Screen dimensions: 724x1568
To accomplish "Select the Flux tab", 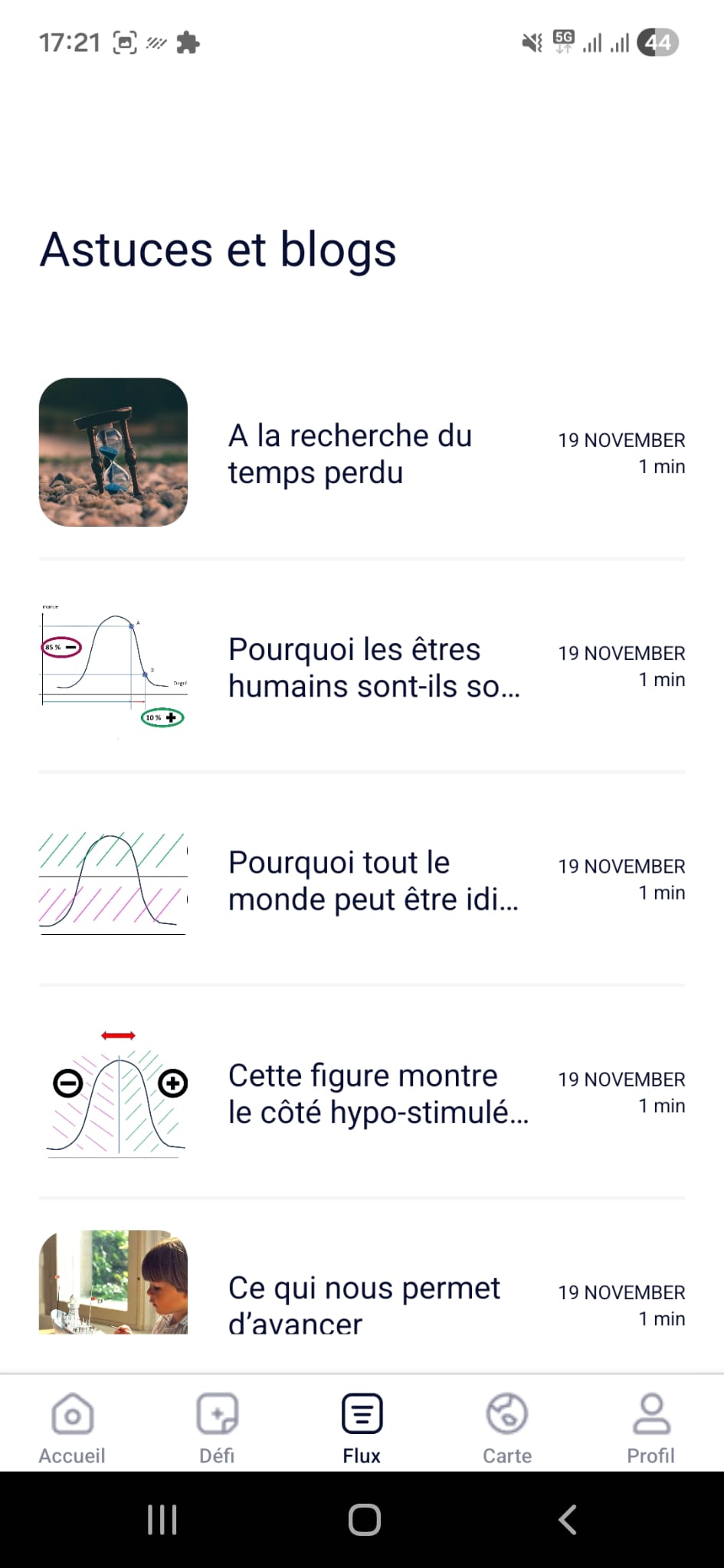I will point(362,1429).
